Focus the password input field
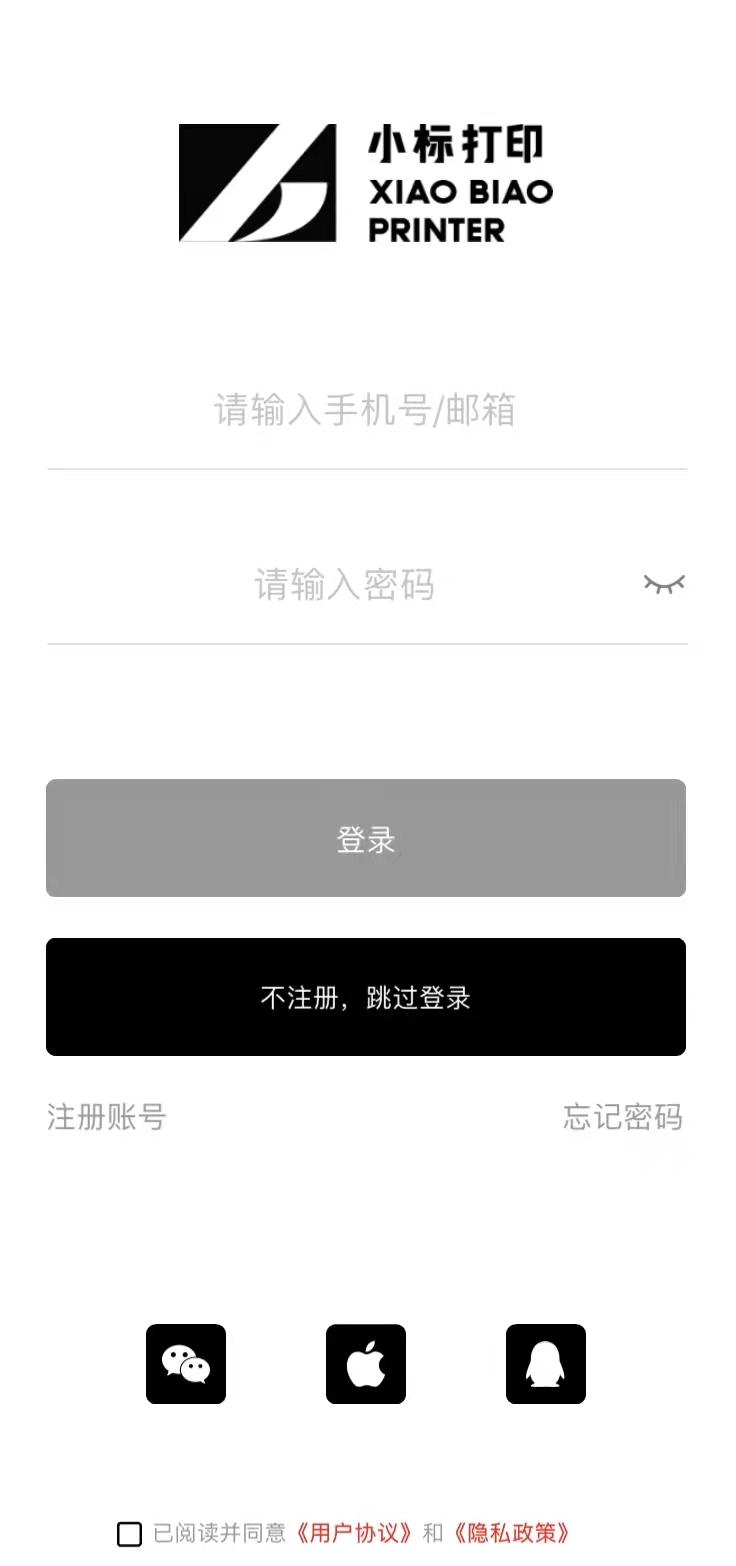Screen dimensions: 736x1566 (x=345, y=585)
